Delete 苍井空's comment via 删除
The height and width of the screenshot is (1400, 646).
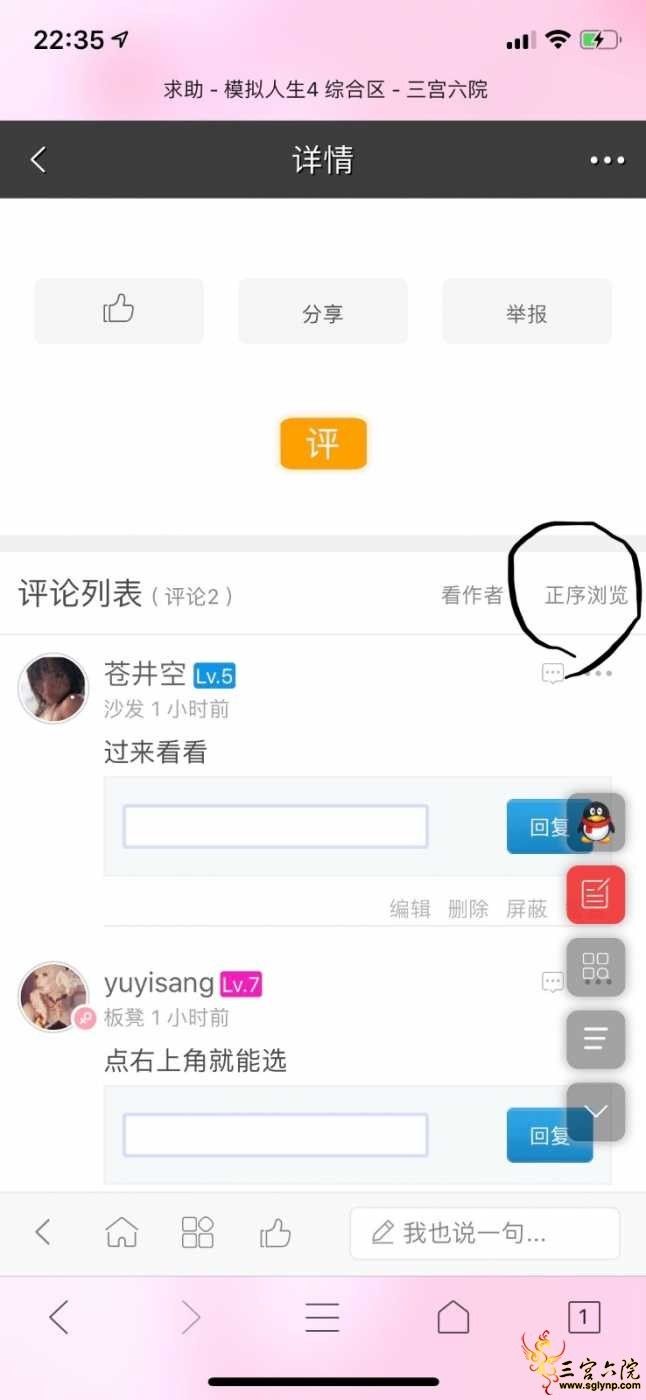(x=468, y=908)
